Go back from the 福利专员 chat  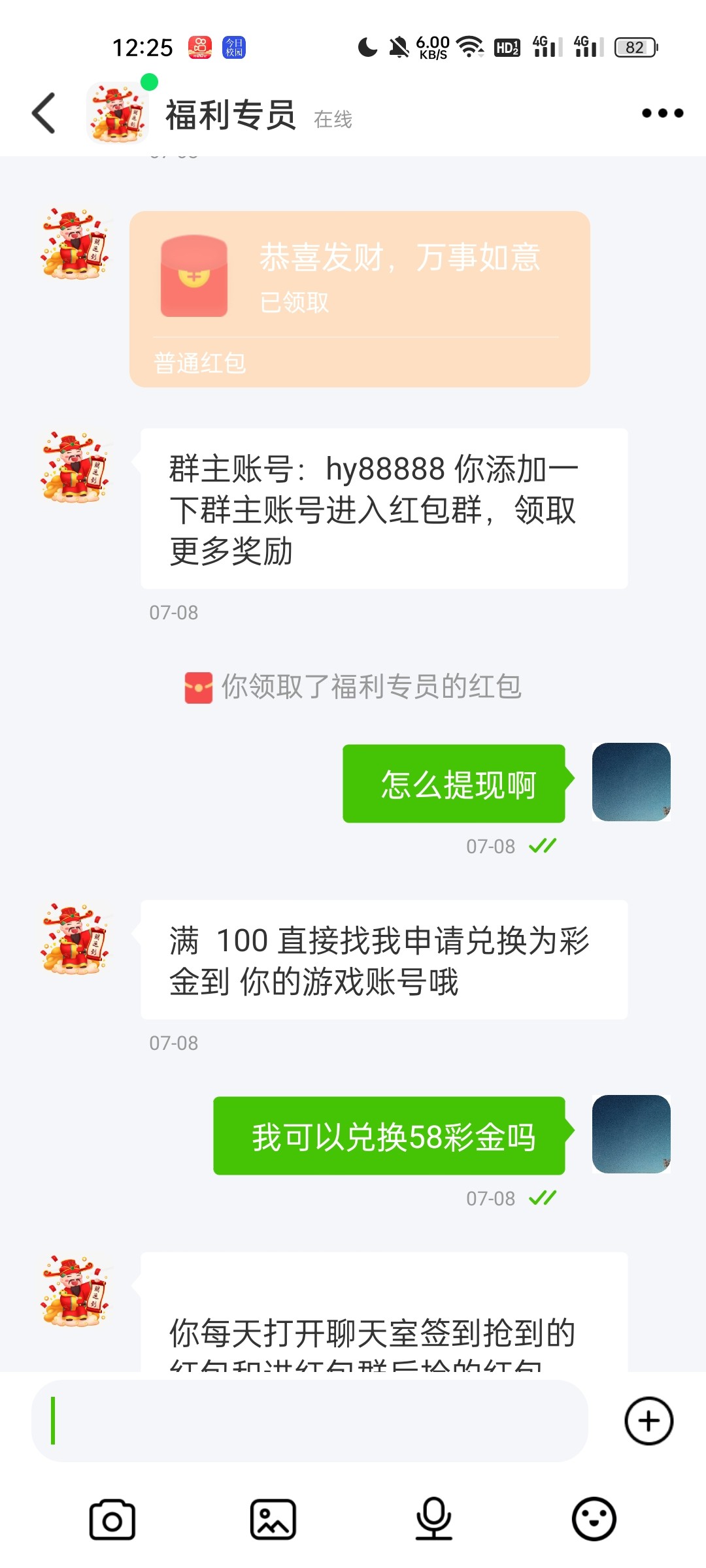point(44,113)
